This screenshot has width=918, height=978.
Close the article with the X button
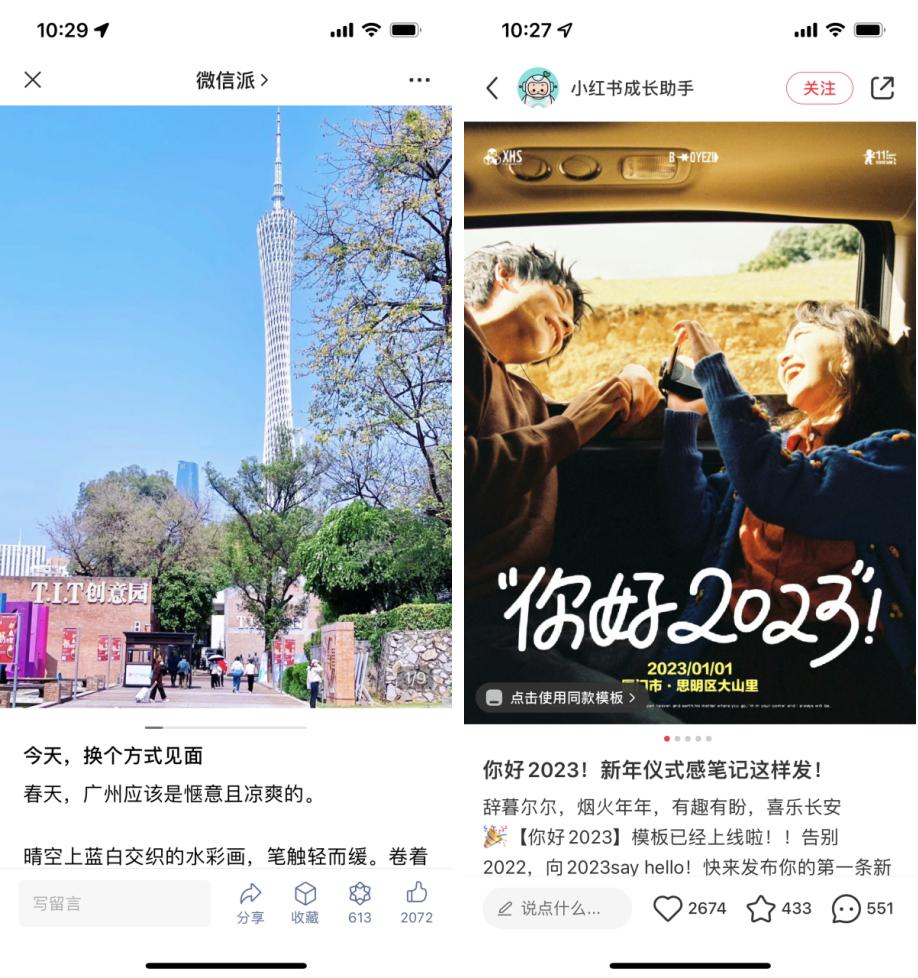point(32,79)
